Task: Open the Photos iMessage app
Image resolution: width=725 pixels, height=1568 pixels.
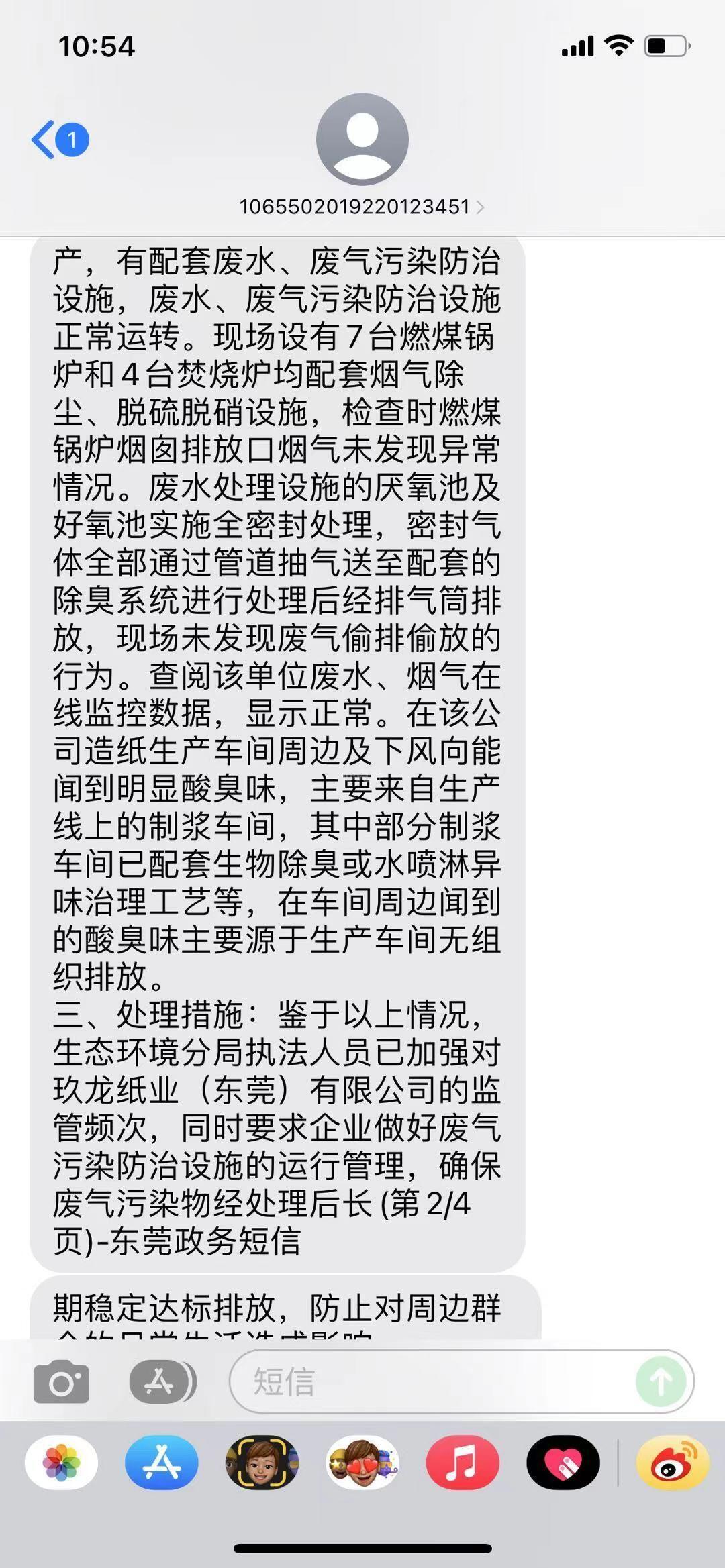Action: (x=62, y=1463)
